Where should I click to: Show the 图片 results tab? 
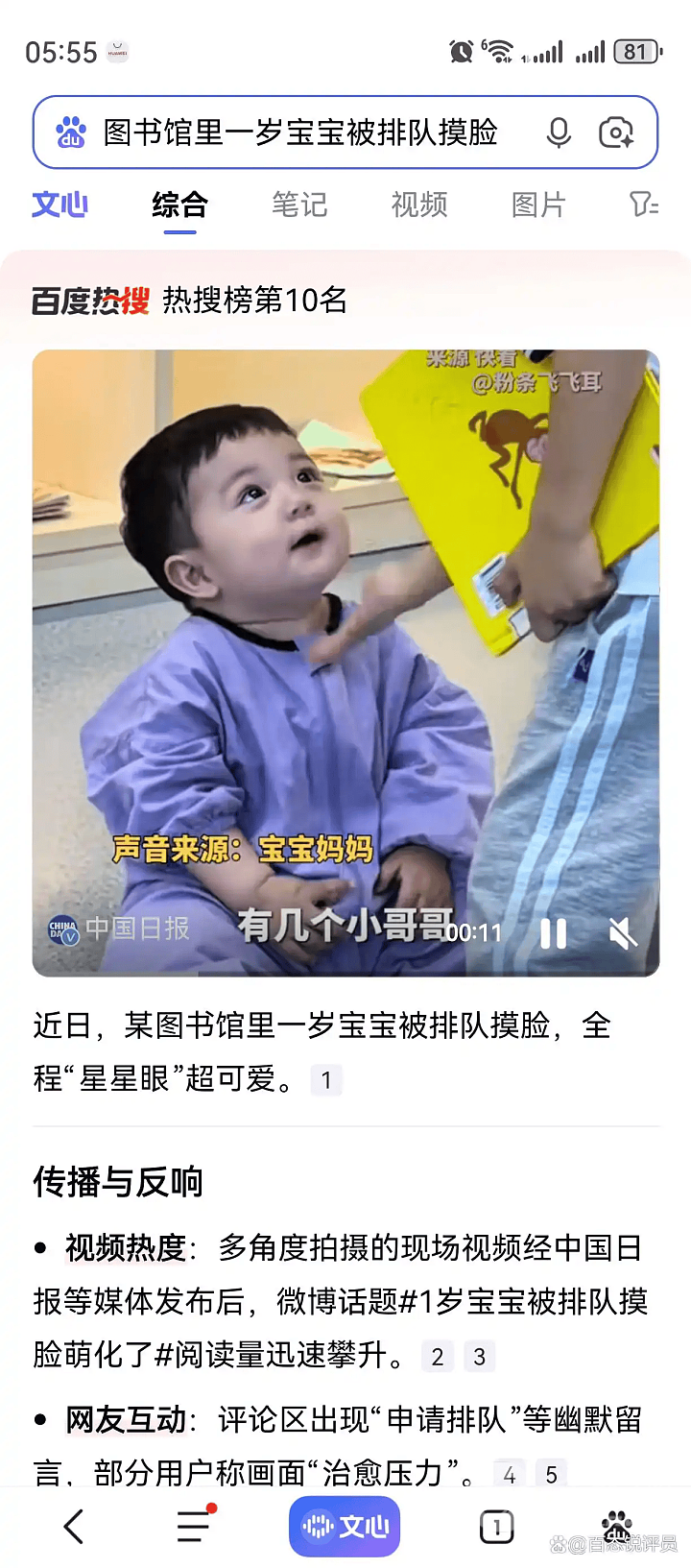[x=538, y=205]
